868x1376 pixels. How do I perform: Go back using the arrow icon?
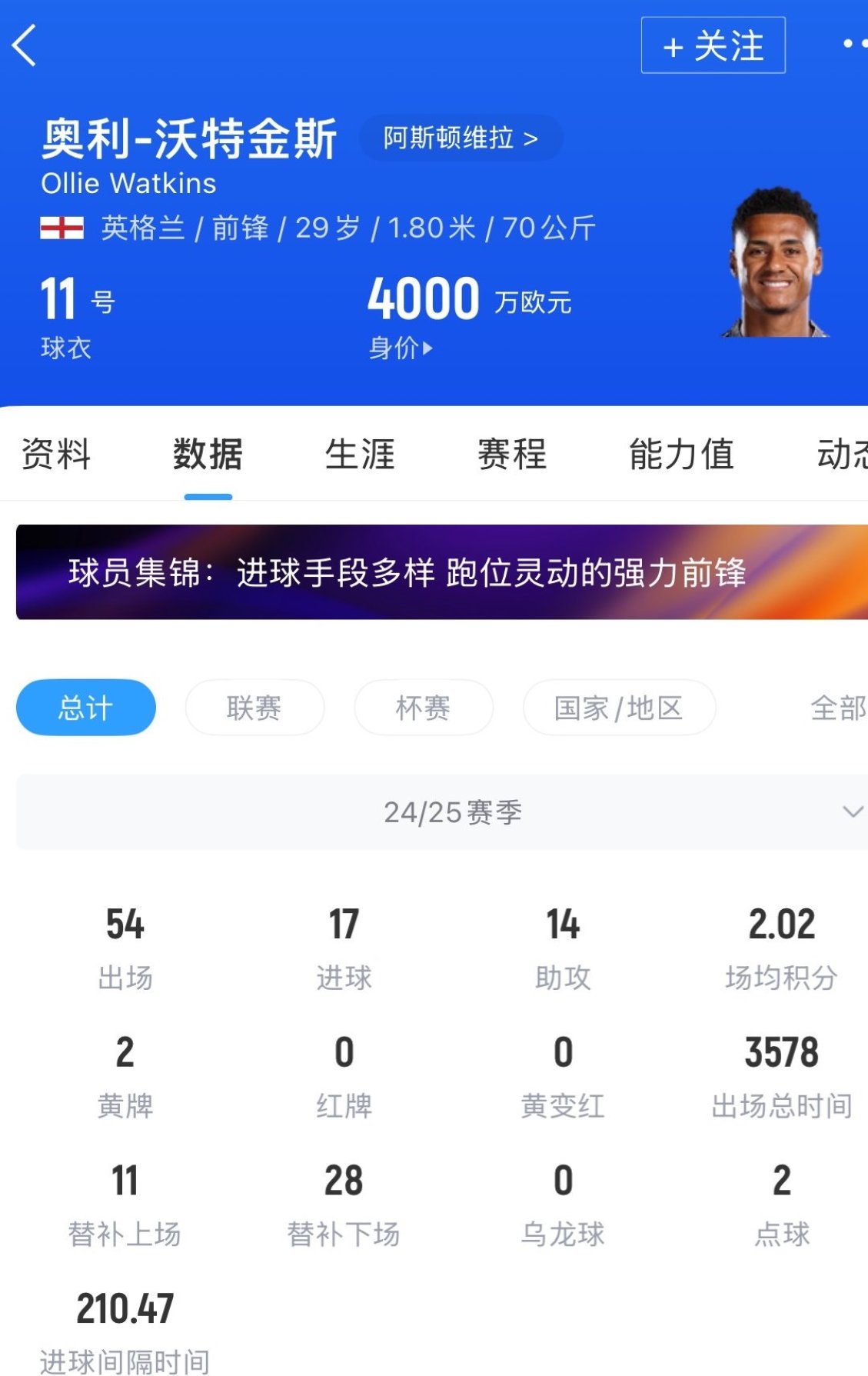25,45
